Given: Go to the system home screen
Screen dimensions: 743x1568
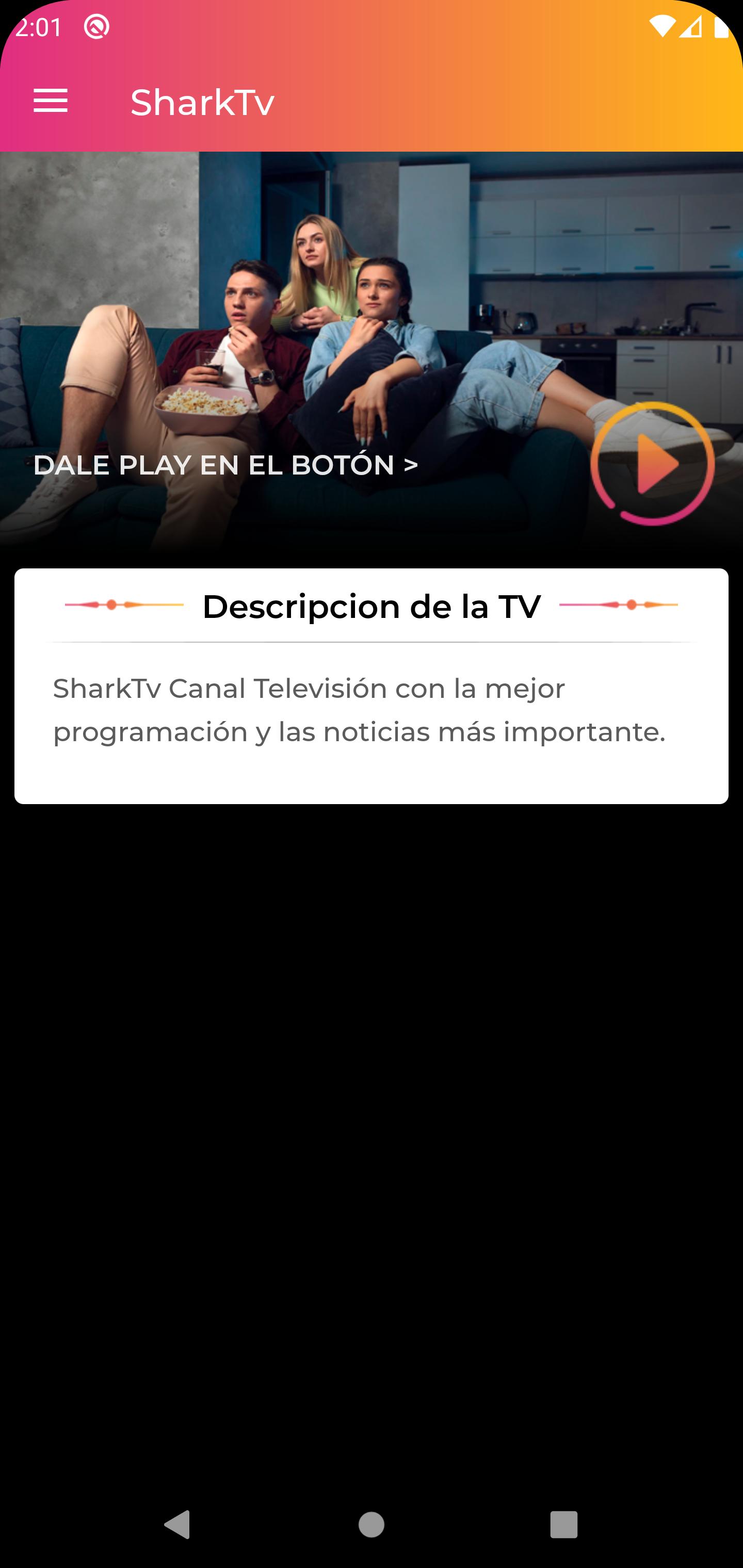Looking at the screenshot, I should coord(372,1524).
